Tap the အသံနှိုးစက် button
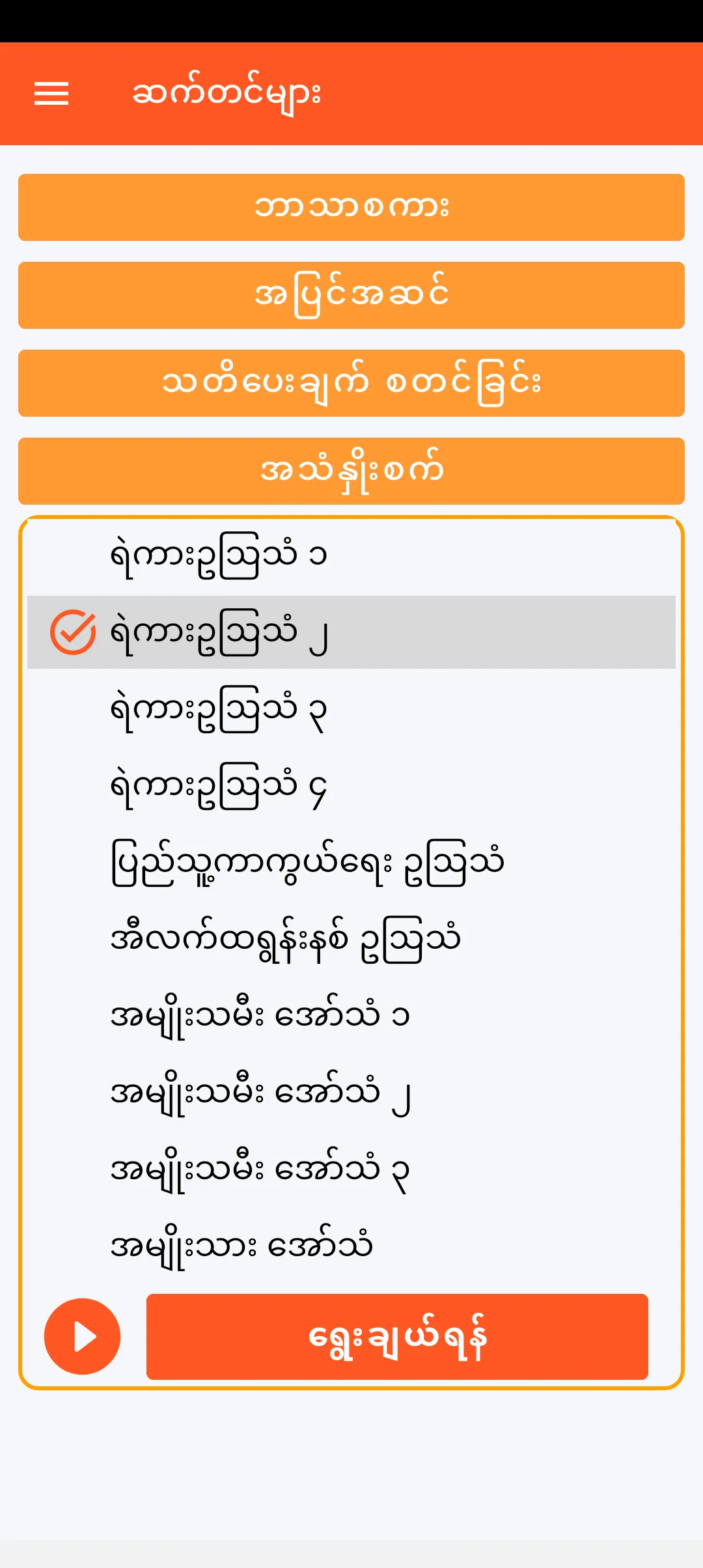703x1568 pixels. [351, 471]
